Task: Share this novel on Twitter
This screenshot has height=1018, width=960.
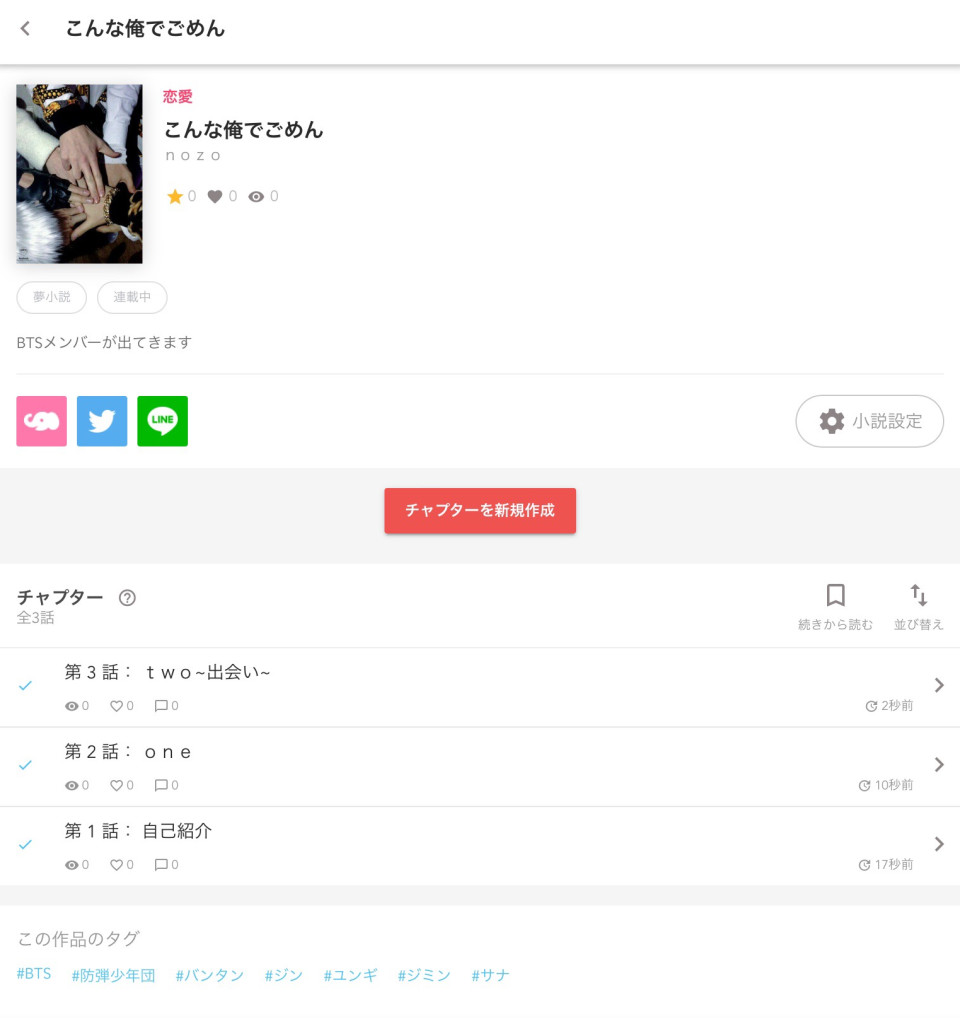Action: 102,421
